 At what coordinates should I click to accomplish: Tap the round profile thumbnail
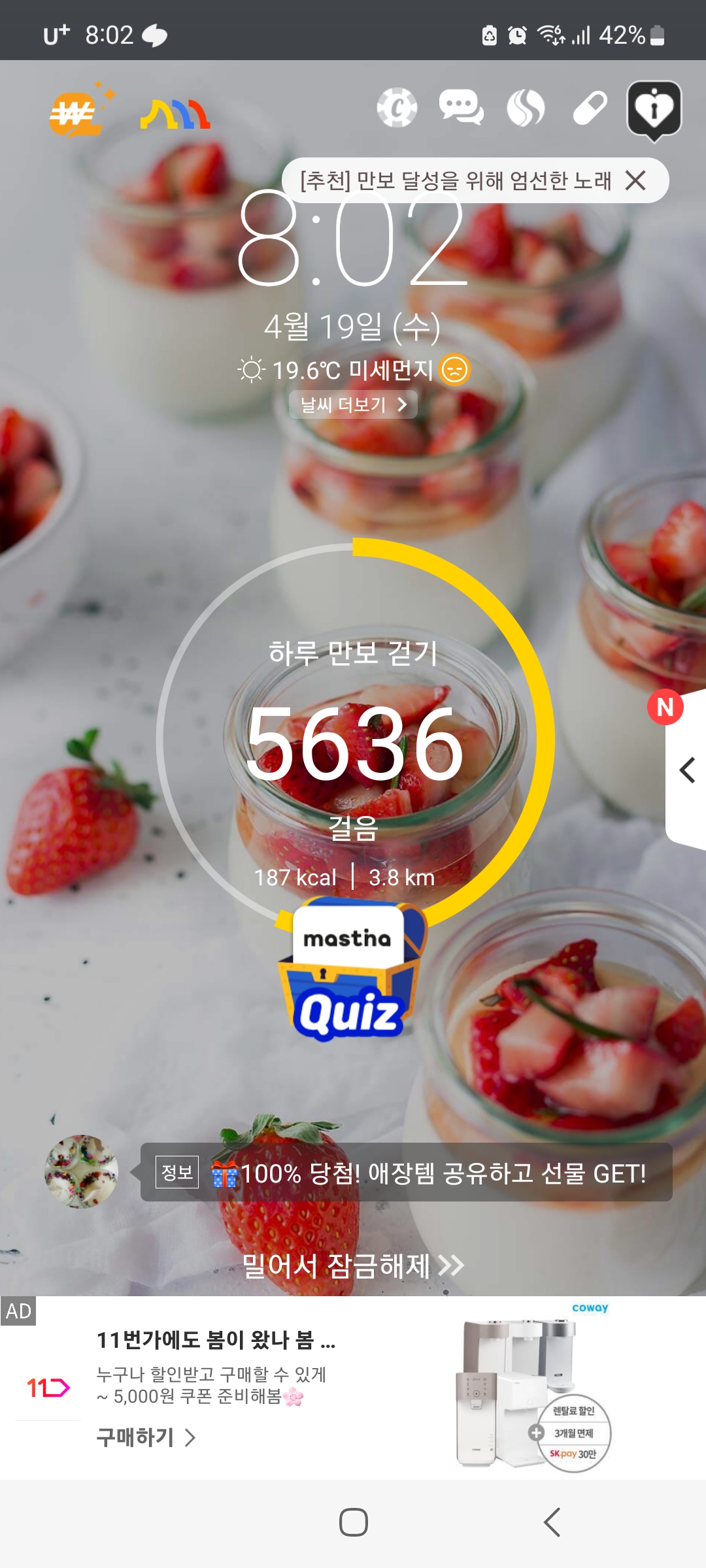[x=81, y=1171]
